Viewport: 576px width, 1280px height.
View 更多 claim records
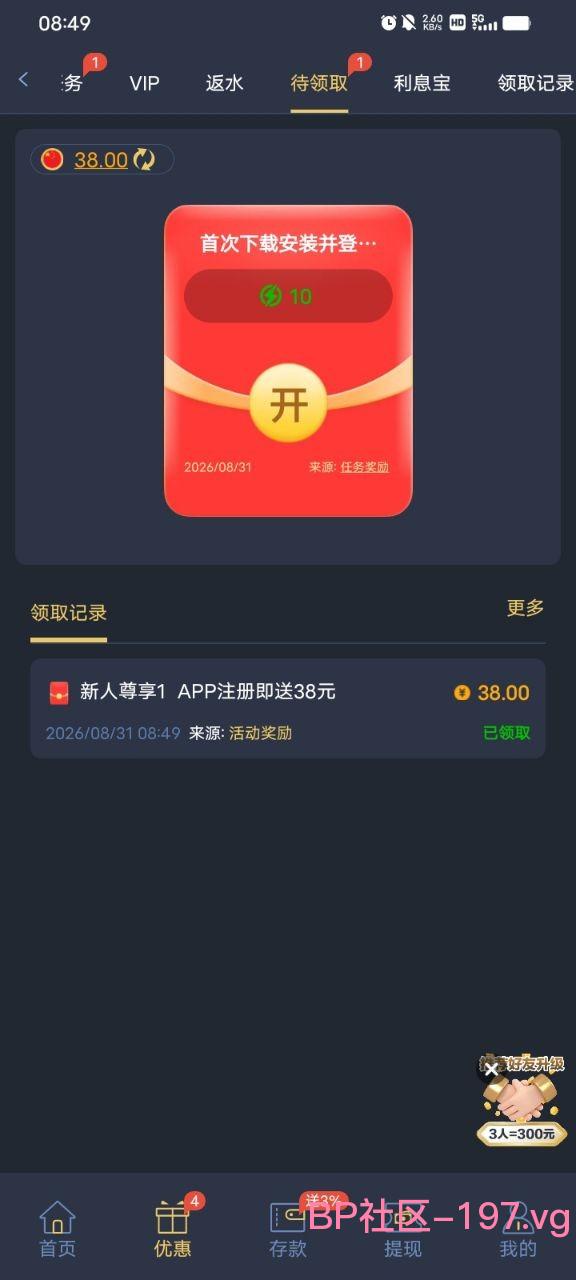pos(525,608)
